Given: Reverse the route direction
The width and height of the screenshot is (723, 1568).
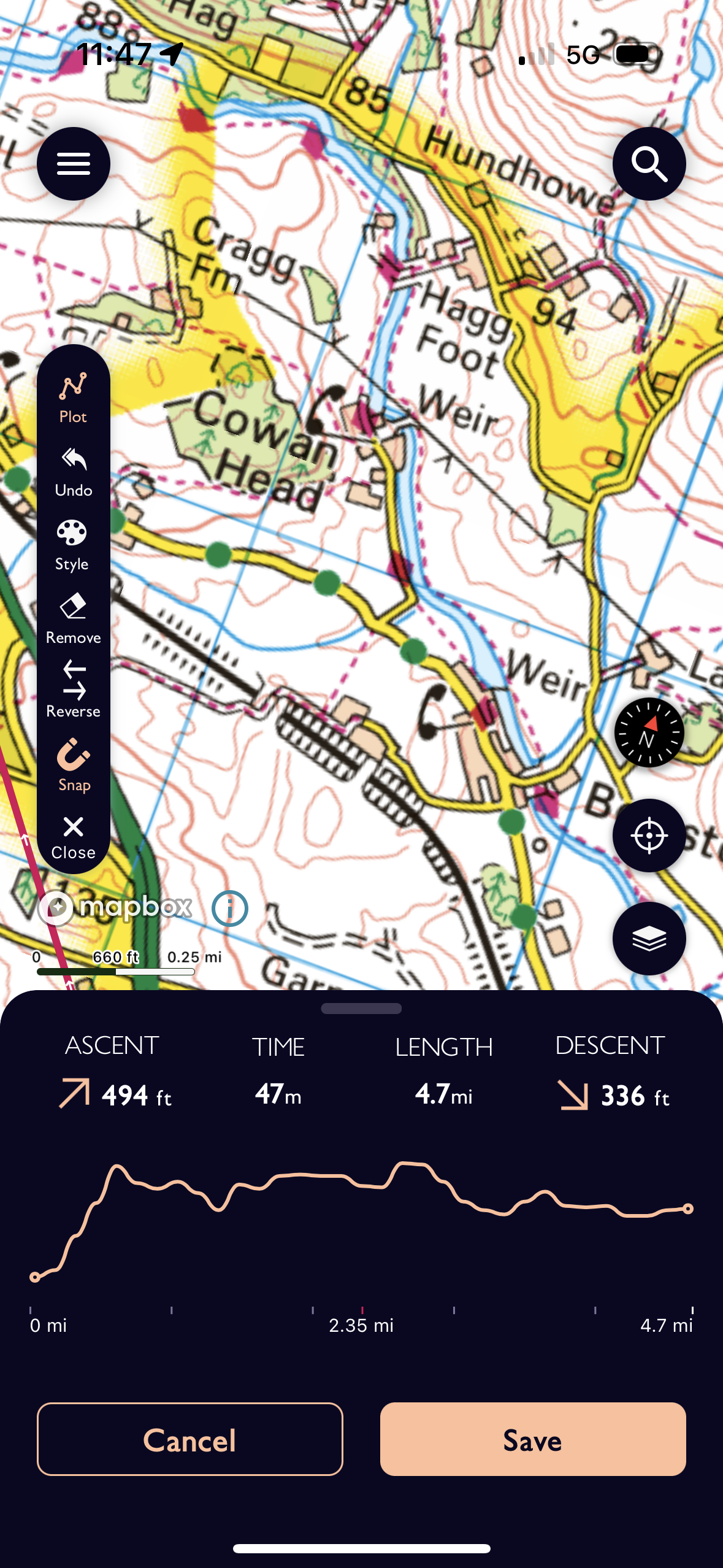Looking at the screenshot, I should click(x=73, y=689).
